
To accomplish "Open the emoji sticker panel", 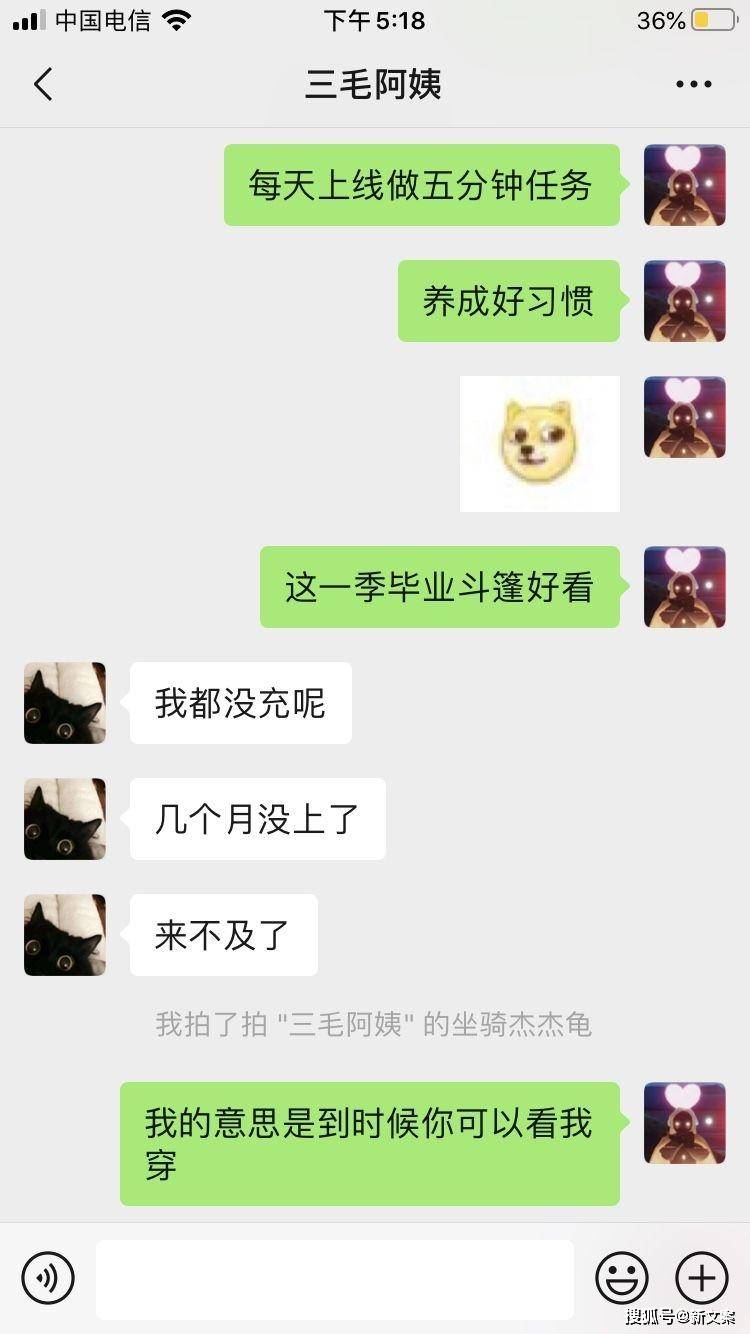I will (620, 1278).
